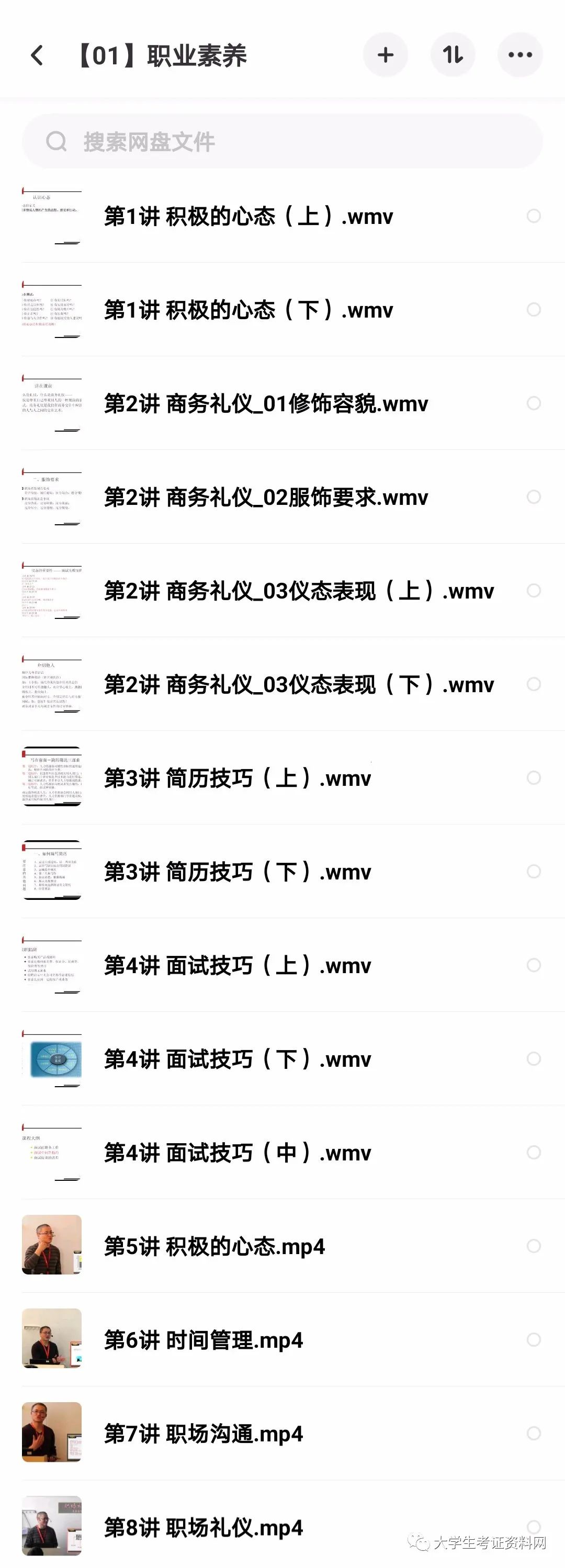Click the sort order icon in the toolbar
565x1568 pixels.
pos(453,54)
